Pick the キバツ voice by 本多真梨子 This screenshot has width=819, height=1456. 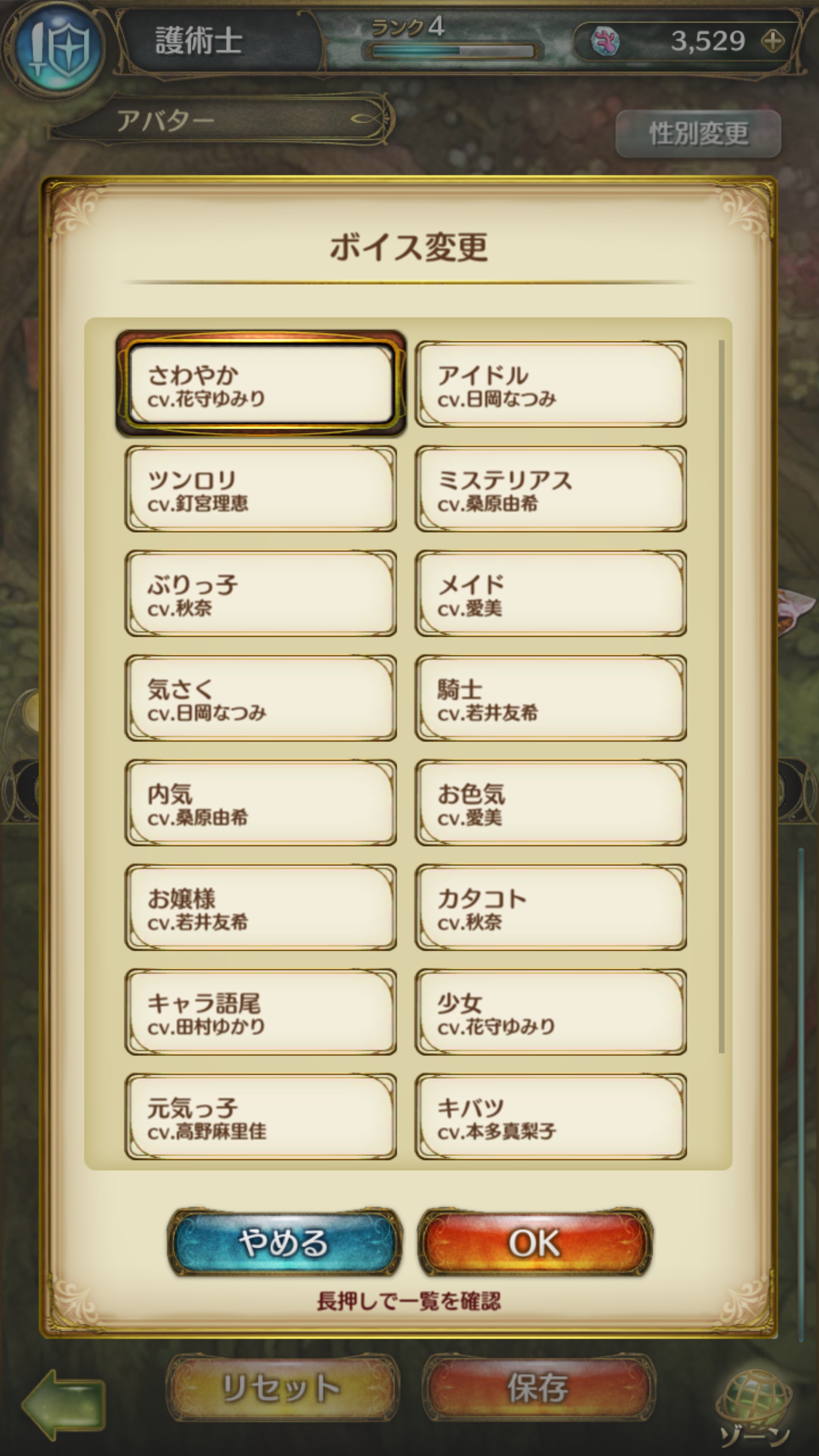pyautogui.click(x=551, y=1116)
